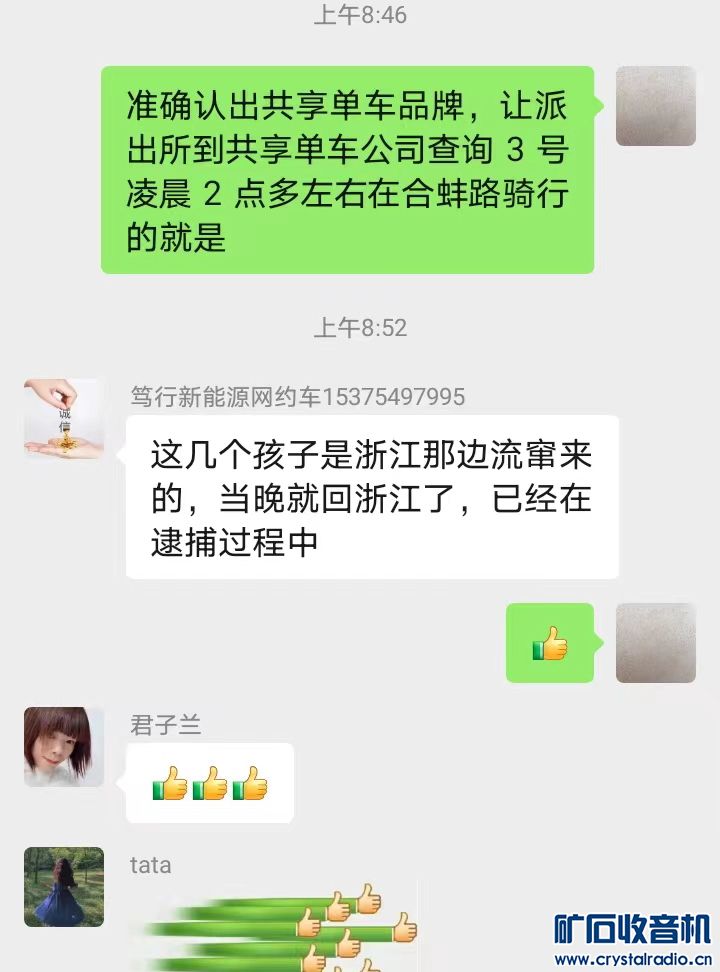Open tata's profile avatar

(x=64, y=887)
